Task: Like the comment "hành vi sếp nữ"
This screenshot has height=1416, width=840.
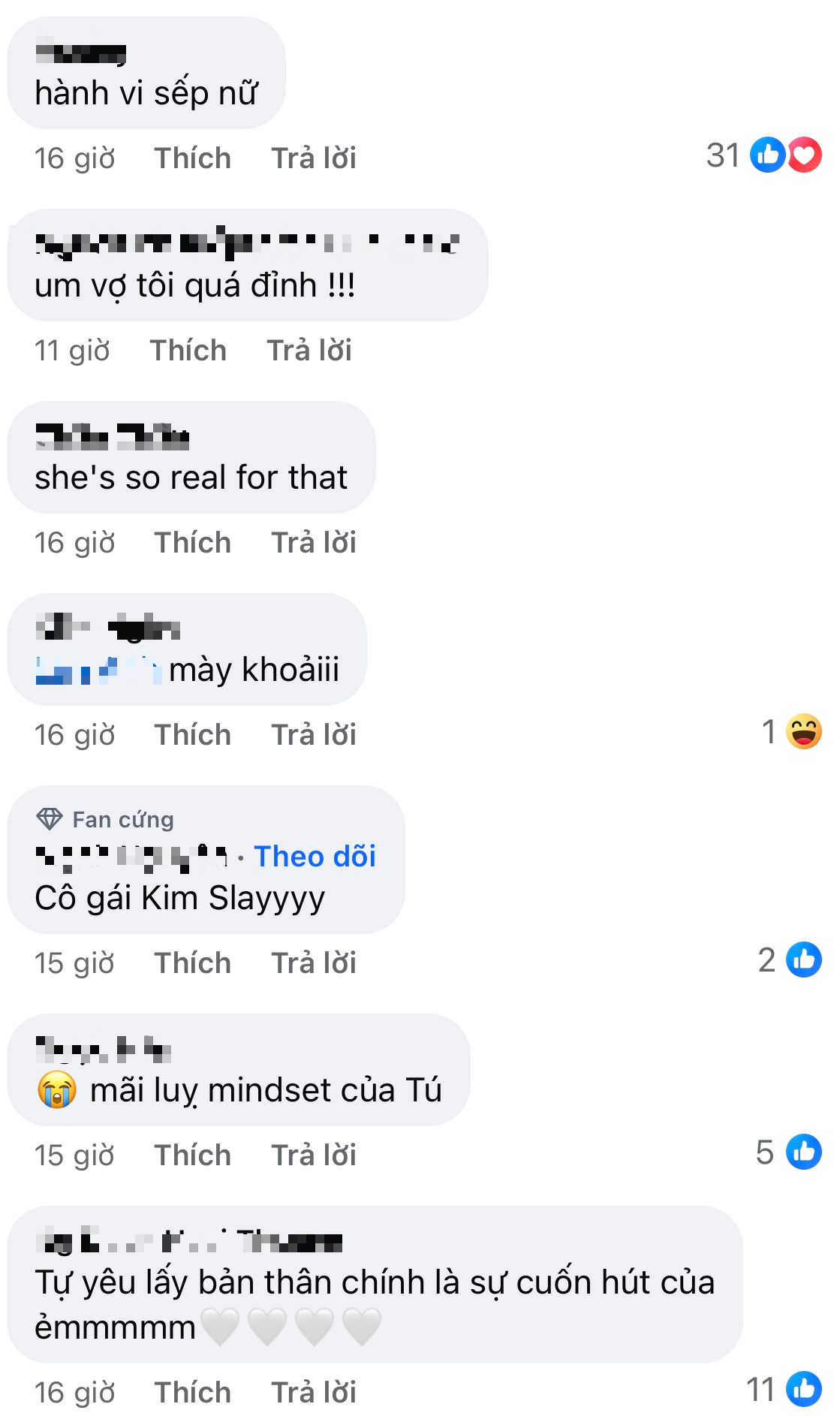Action: tap(192, 158)
